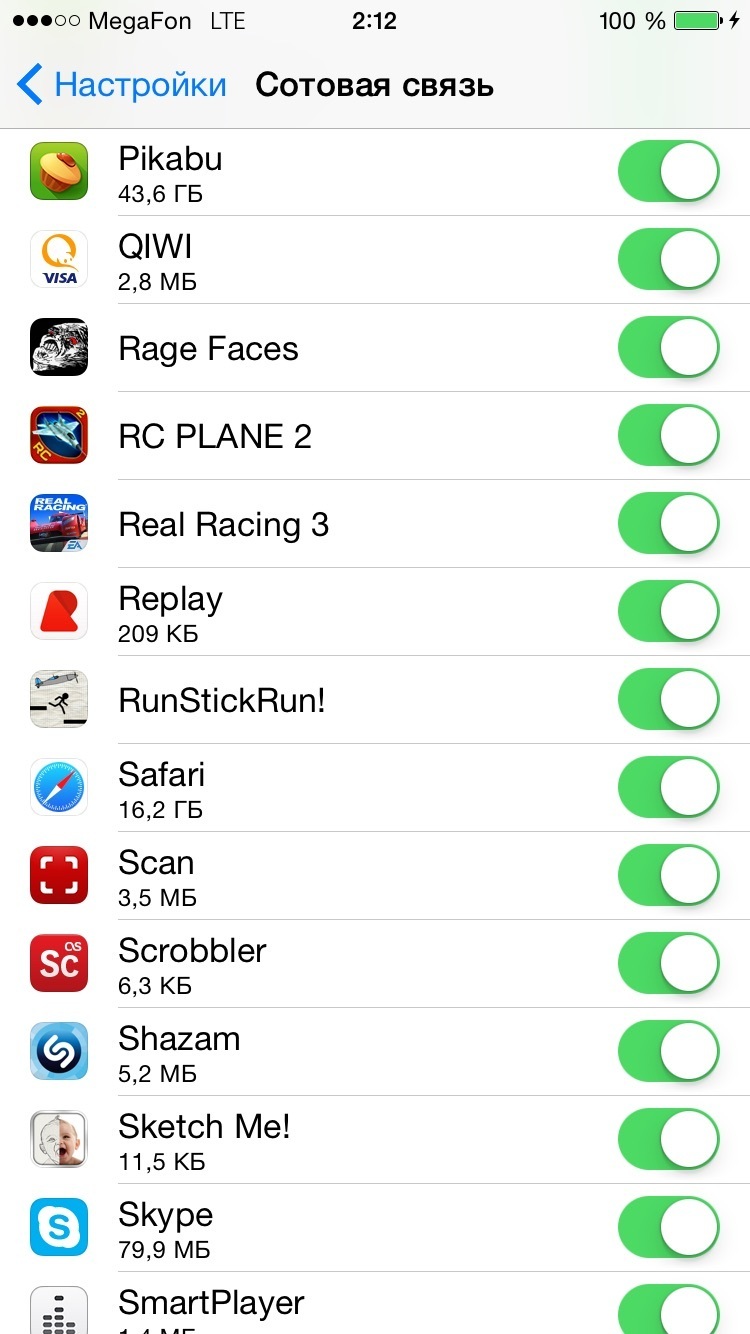Disable Shazam cellular data
Screen dimensions: 750x1334
668,1052
